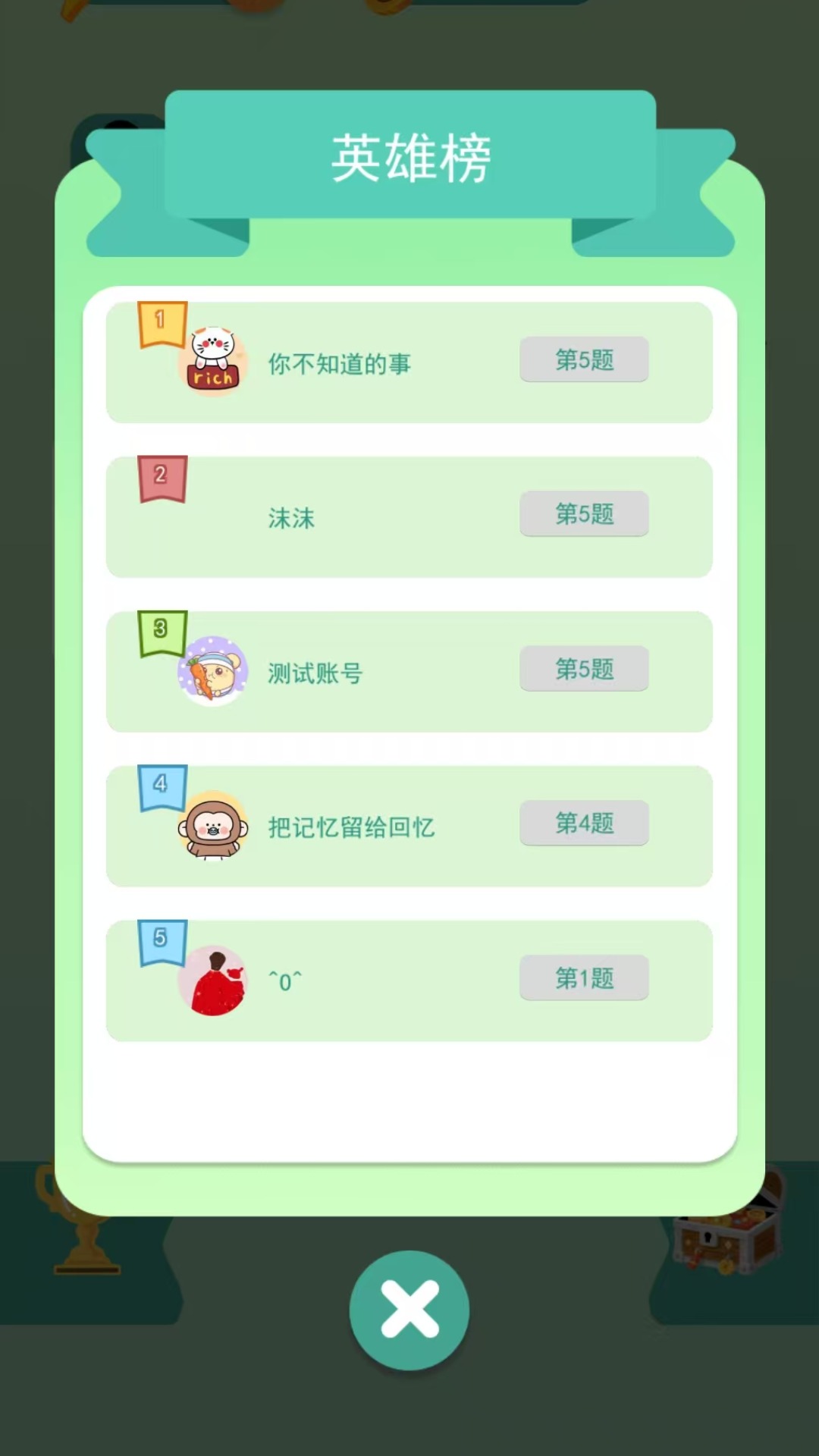Click the rank 5 blue badge icon

coord(160,940)
